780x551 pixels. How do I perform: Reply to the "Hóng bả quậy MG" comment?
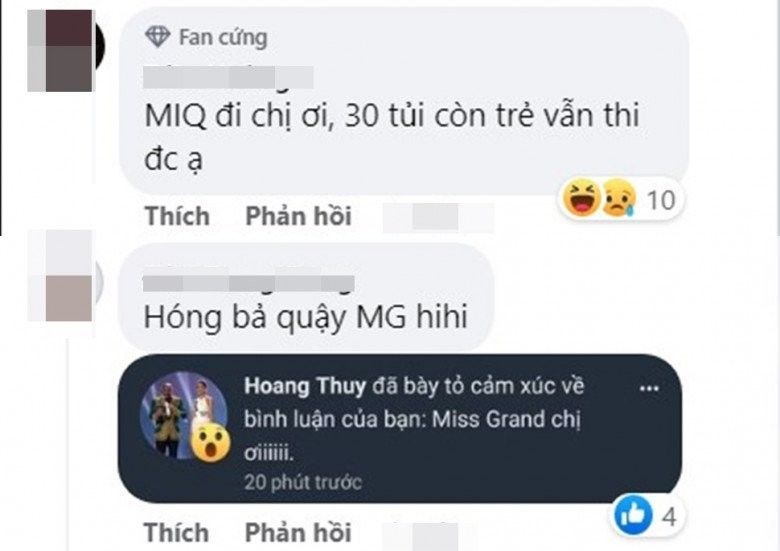298,531
